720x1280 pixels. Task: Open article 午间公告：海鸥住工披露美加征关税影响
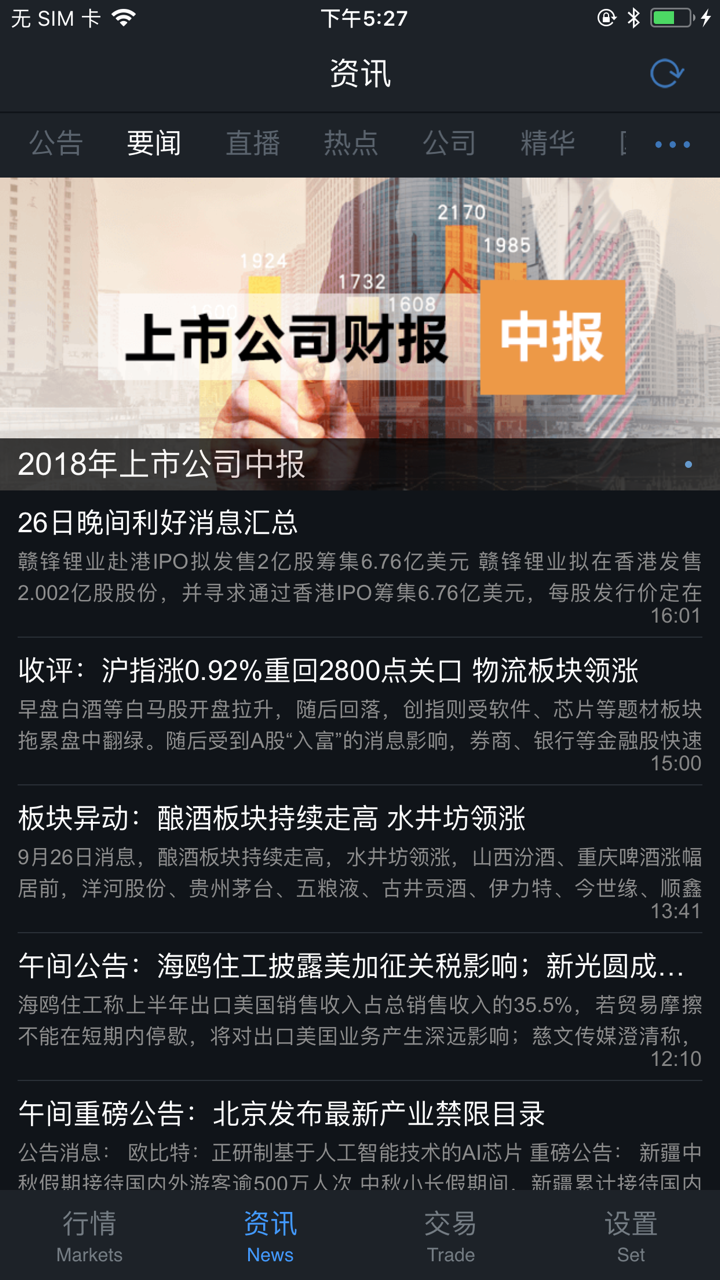click(x=360, y=1006)
